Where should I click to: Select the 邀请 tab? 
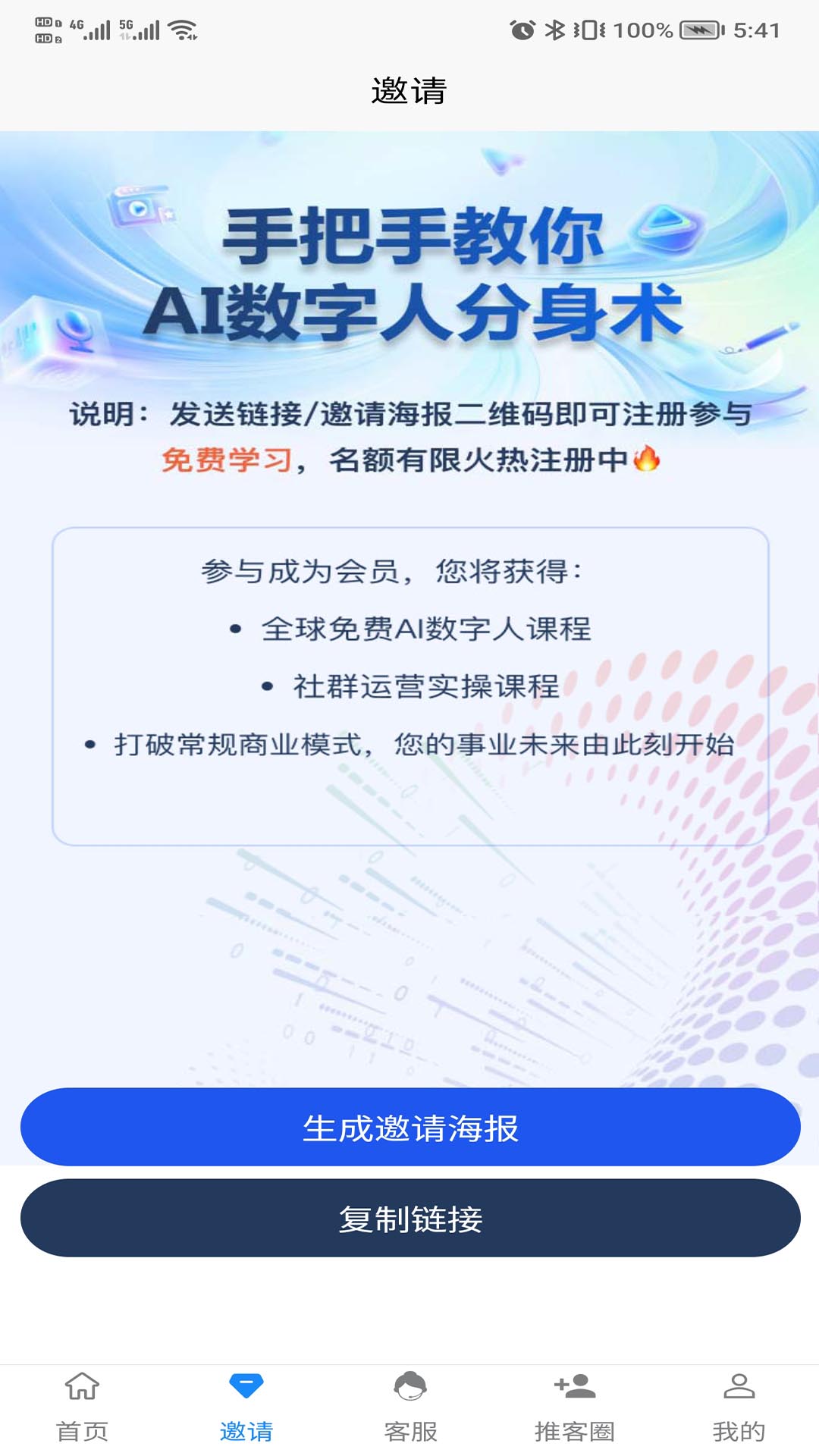pos(246,1407)
